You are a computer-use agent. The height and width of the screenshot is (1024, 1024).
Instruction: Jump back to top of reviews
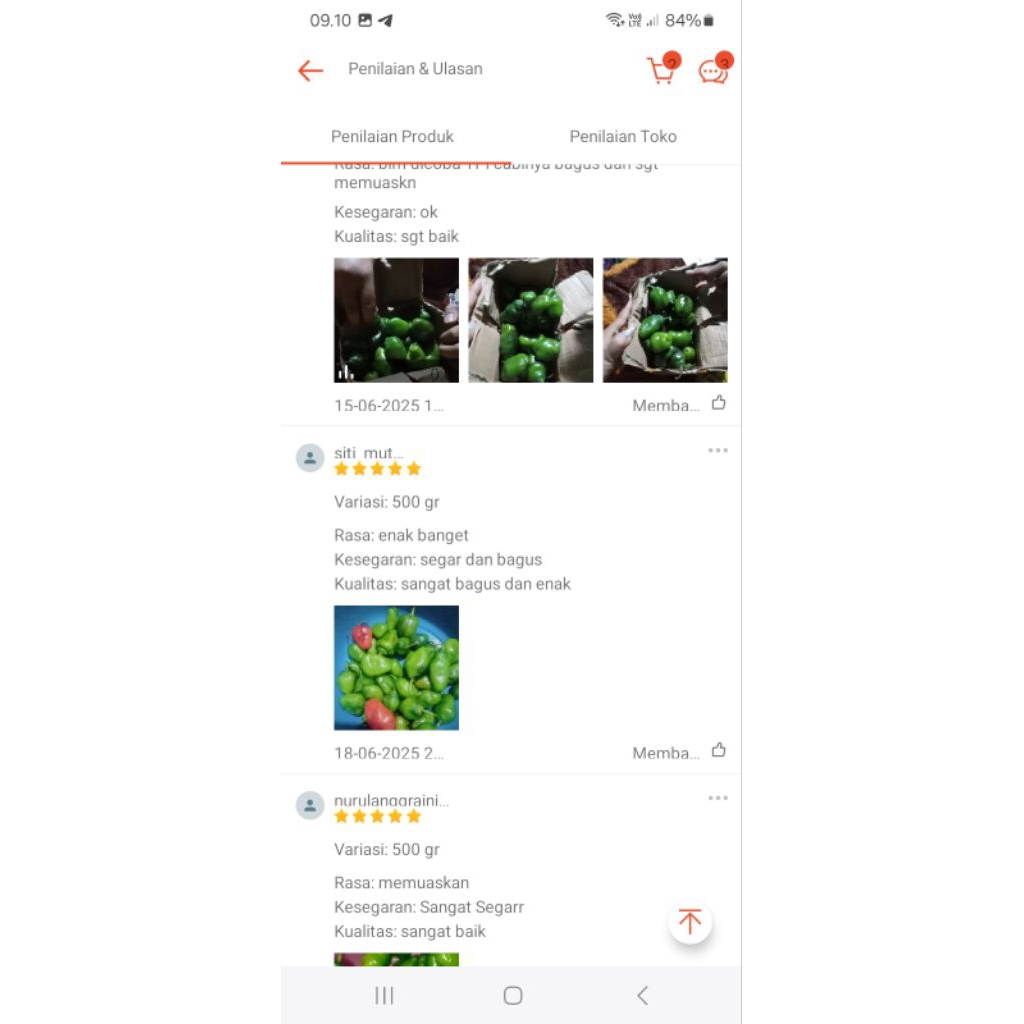pos(690,922)
